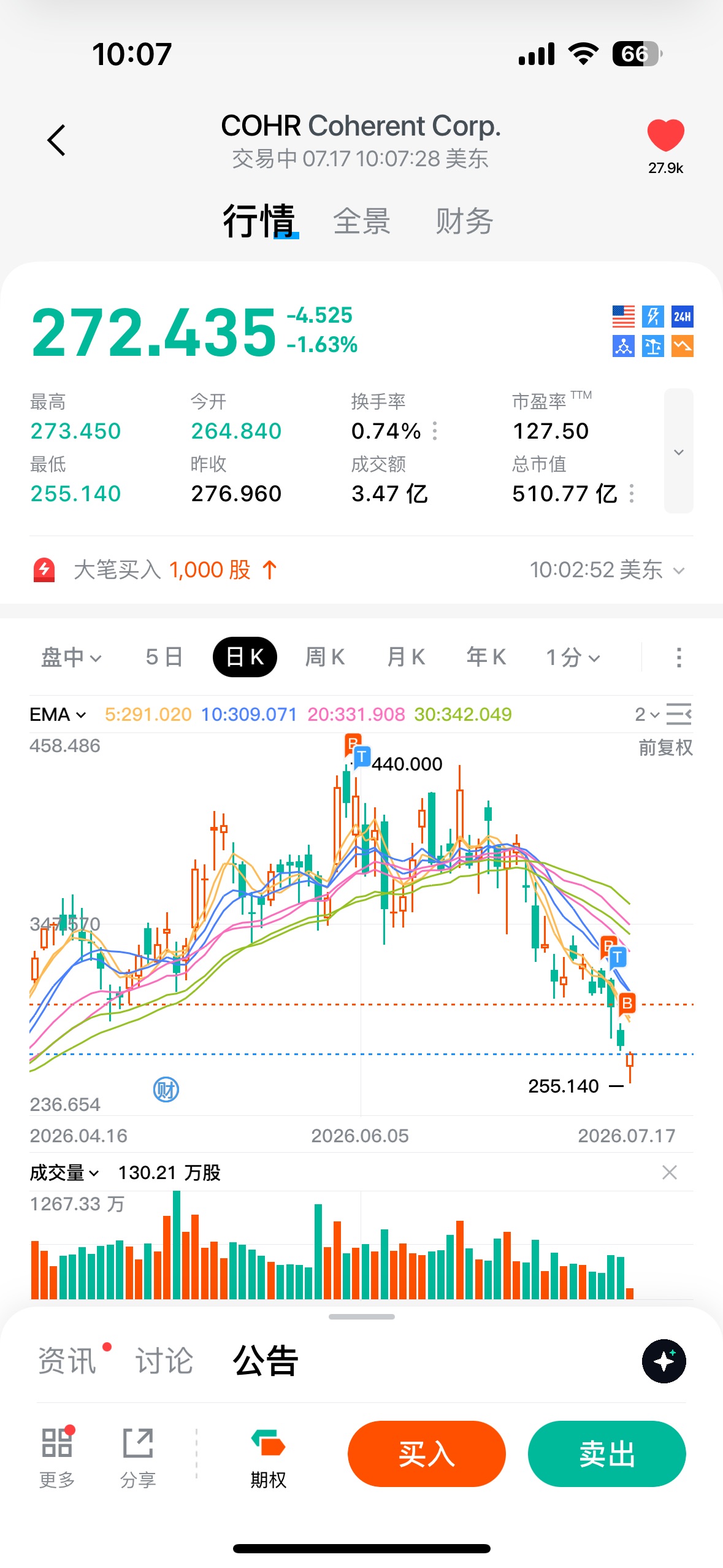The width and height of the screenshot is (723, 1568).
Task: Go back using the top-left arrow
Action: point(56,140)
